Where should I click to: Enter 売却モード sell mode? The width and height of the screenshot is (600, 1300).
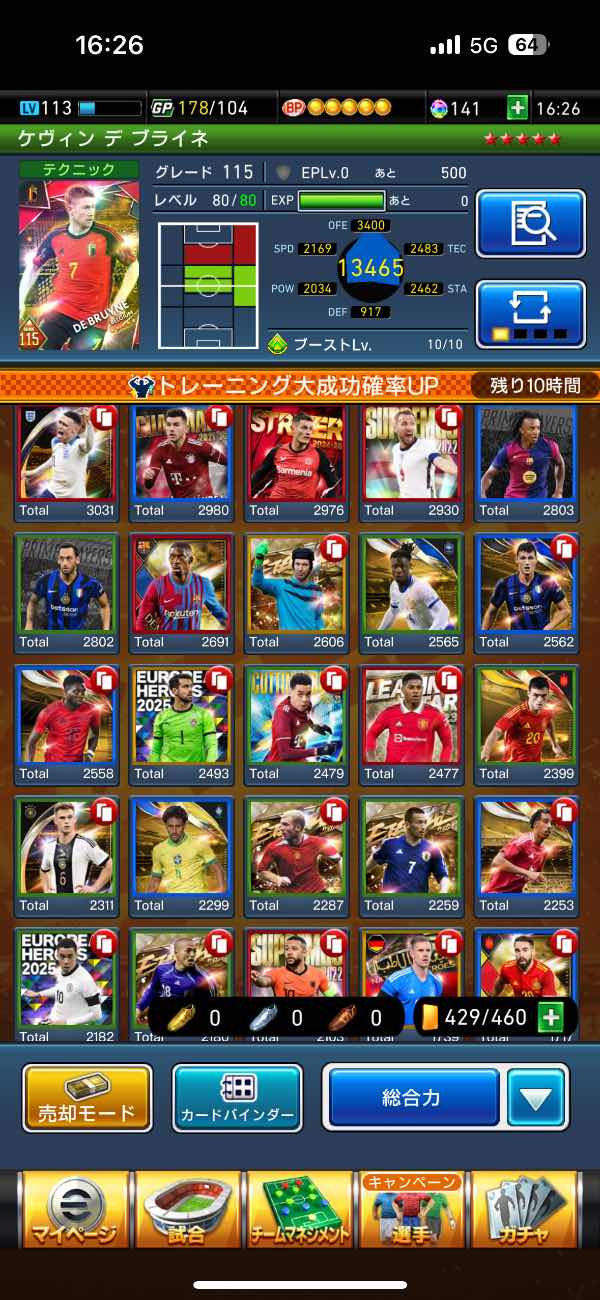click(x=88, y=1098)
